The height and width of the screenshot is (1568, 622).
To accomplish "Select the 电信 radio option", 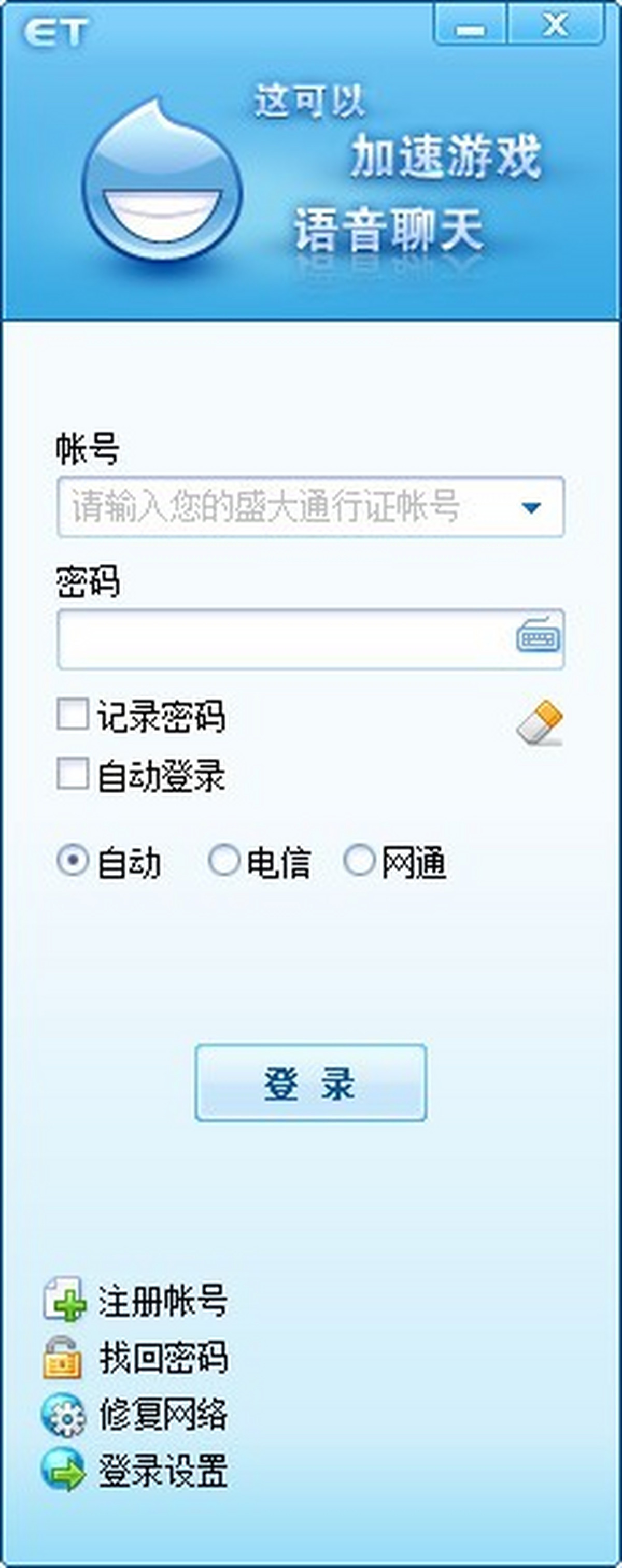I will [x=223, y=861].
